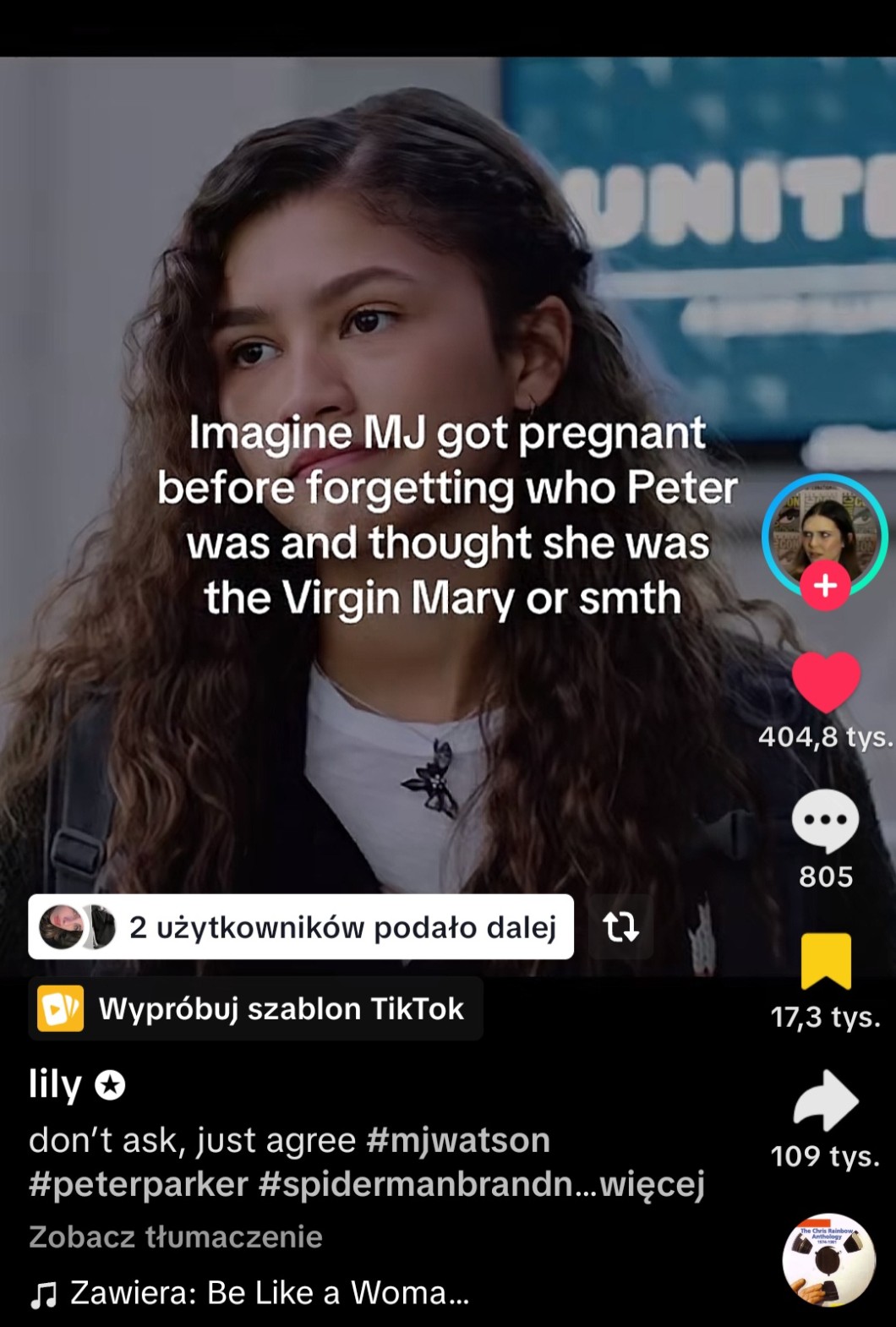This screenshot has height=1327, width=896.
Task: Open the comments with 805 replies
Action: pos(825,821)
